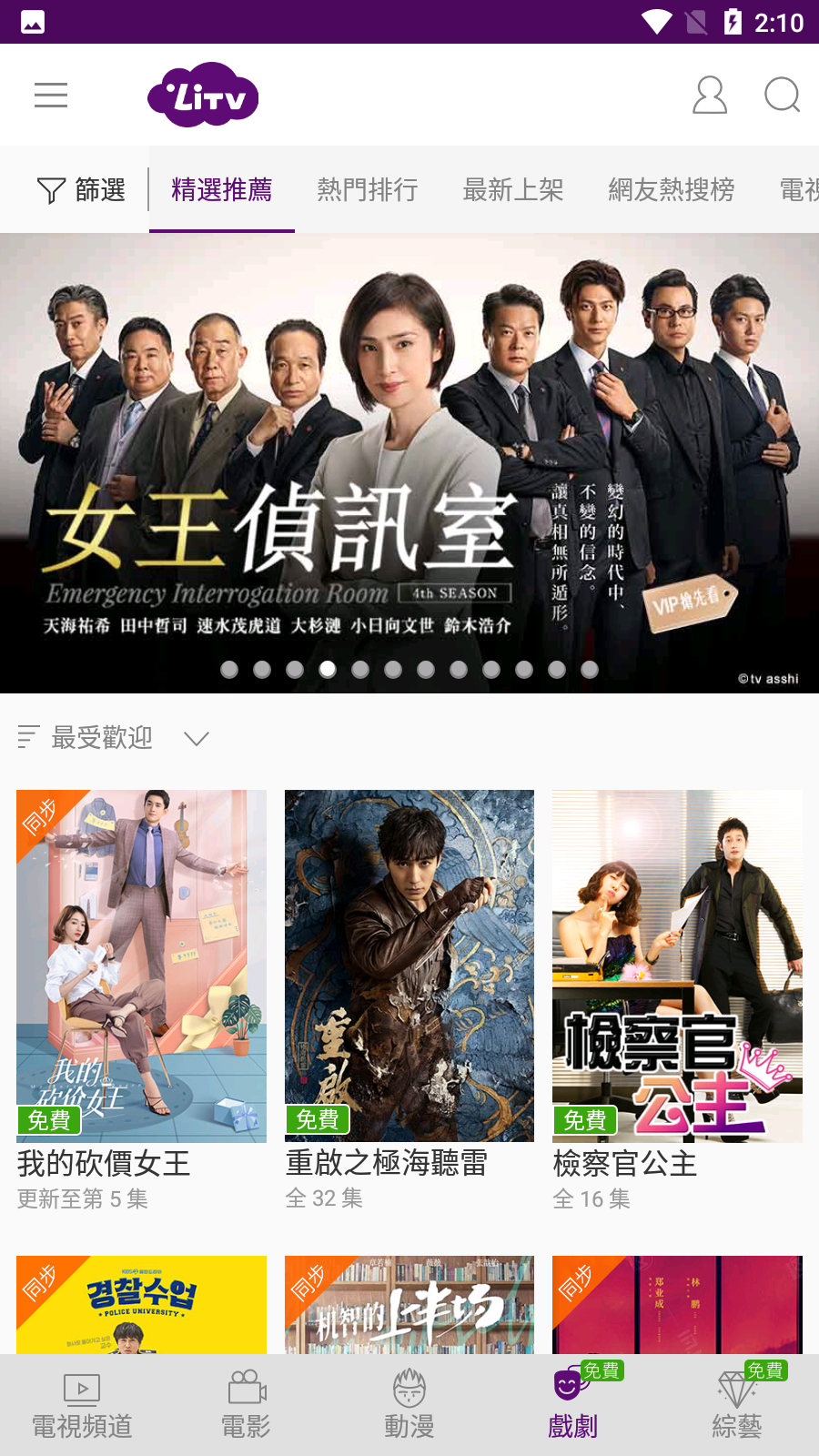Open the hamburger drawer menu
This screenshot has height=1456, width=819.
(51, 95)
